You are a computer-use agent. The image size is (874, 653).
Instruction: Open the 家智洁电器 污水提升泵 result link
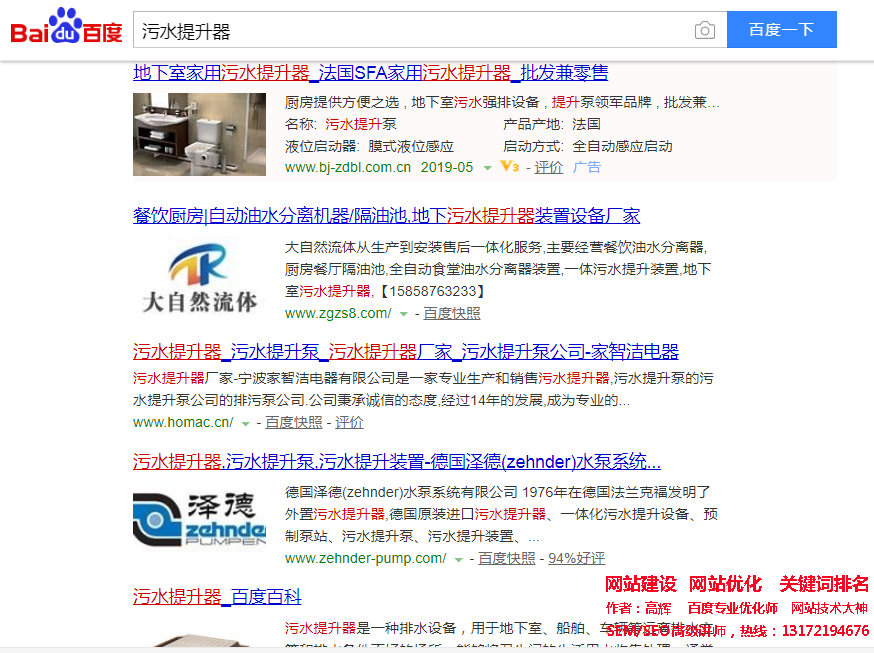tap(405, 352)
